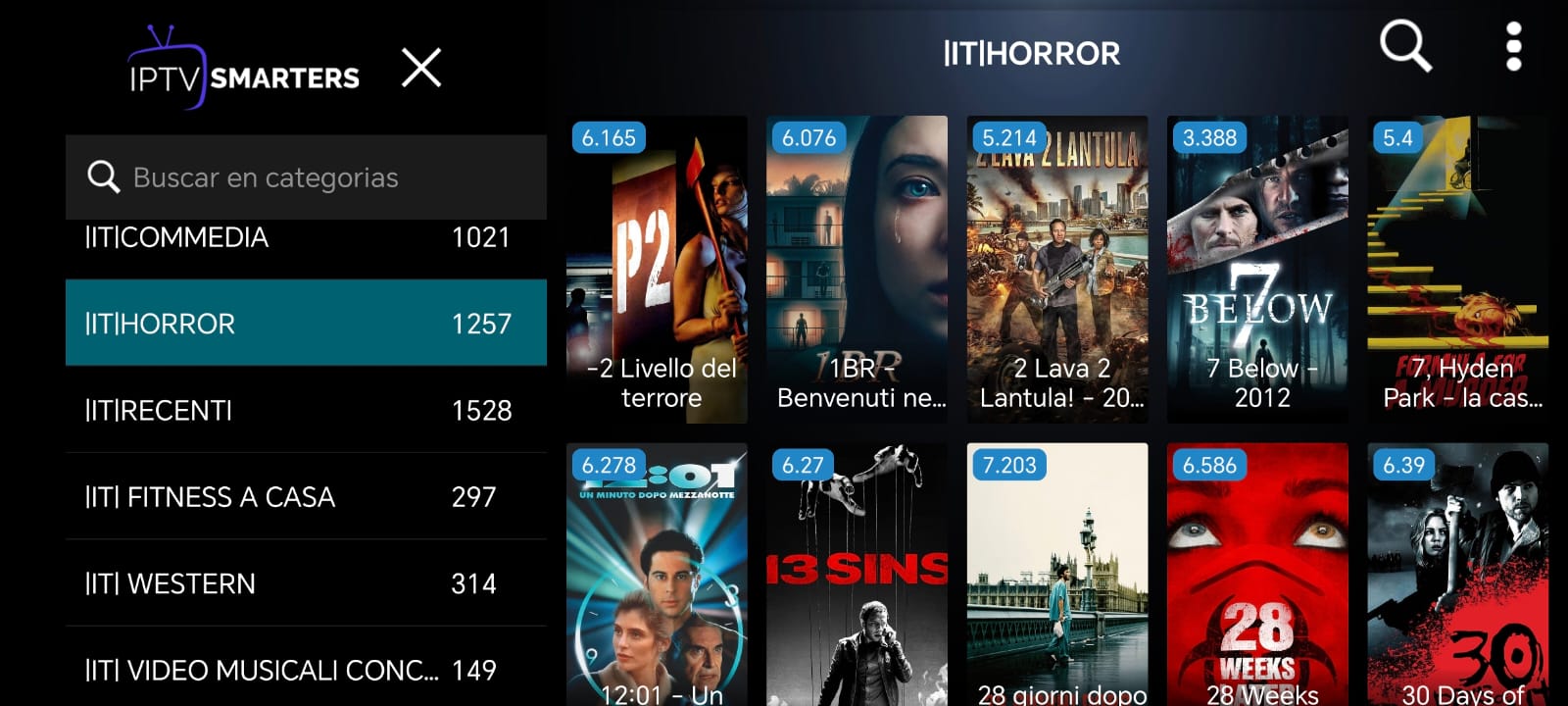Open the 28 giorni dopo movie
The image size is (1568, 706).
(x=1056, y=579)
